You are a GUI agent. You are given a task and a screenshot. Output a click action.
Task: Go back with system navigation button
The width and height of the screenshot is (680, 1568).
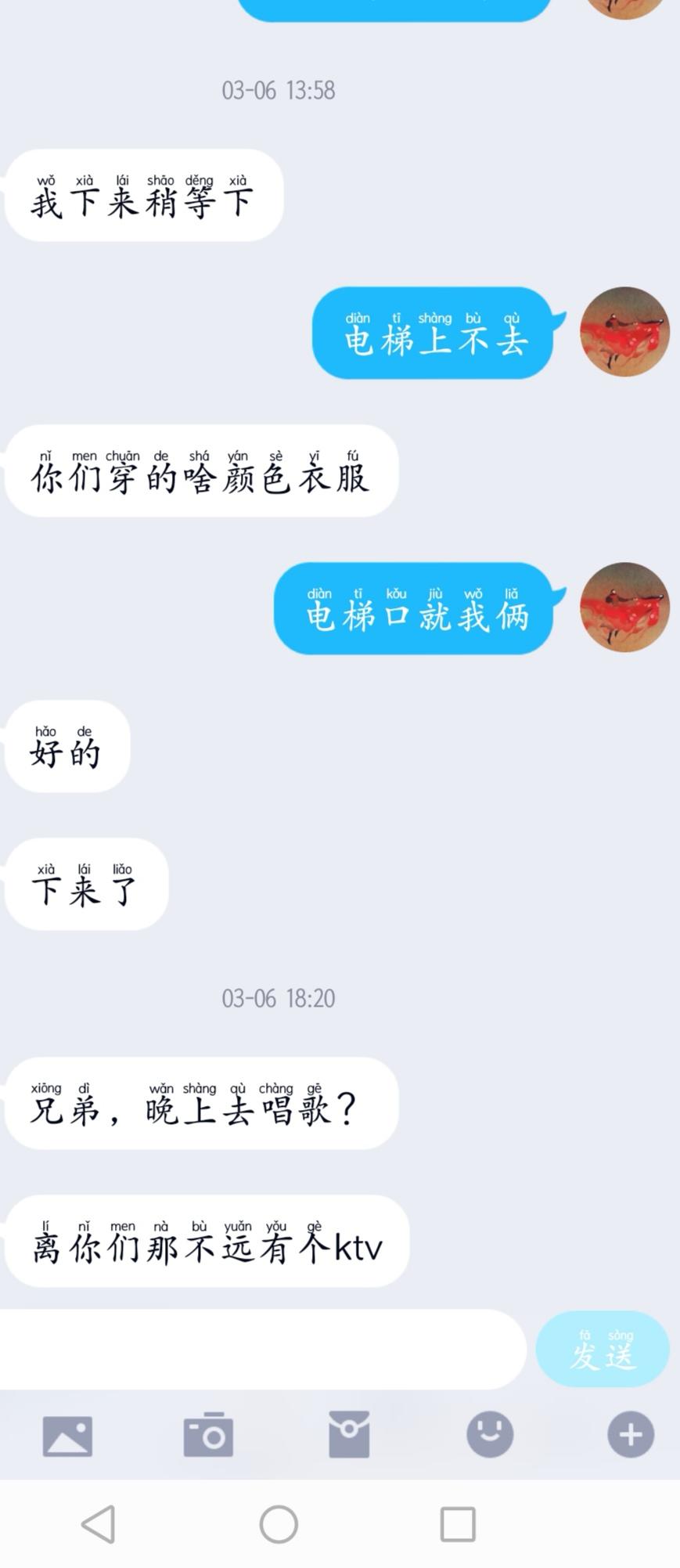click(99, 1524)
